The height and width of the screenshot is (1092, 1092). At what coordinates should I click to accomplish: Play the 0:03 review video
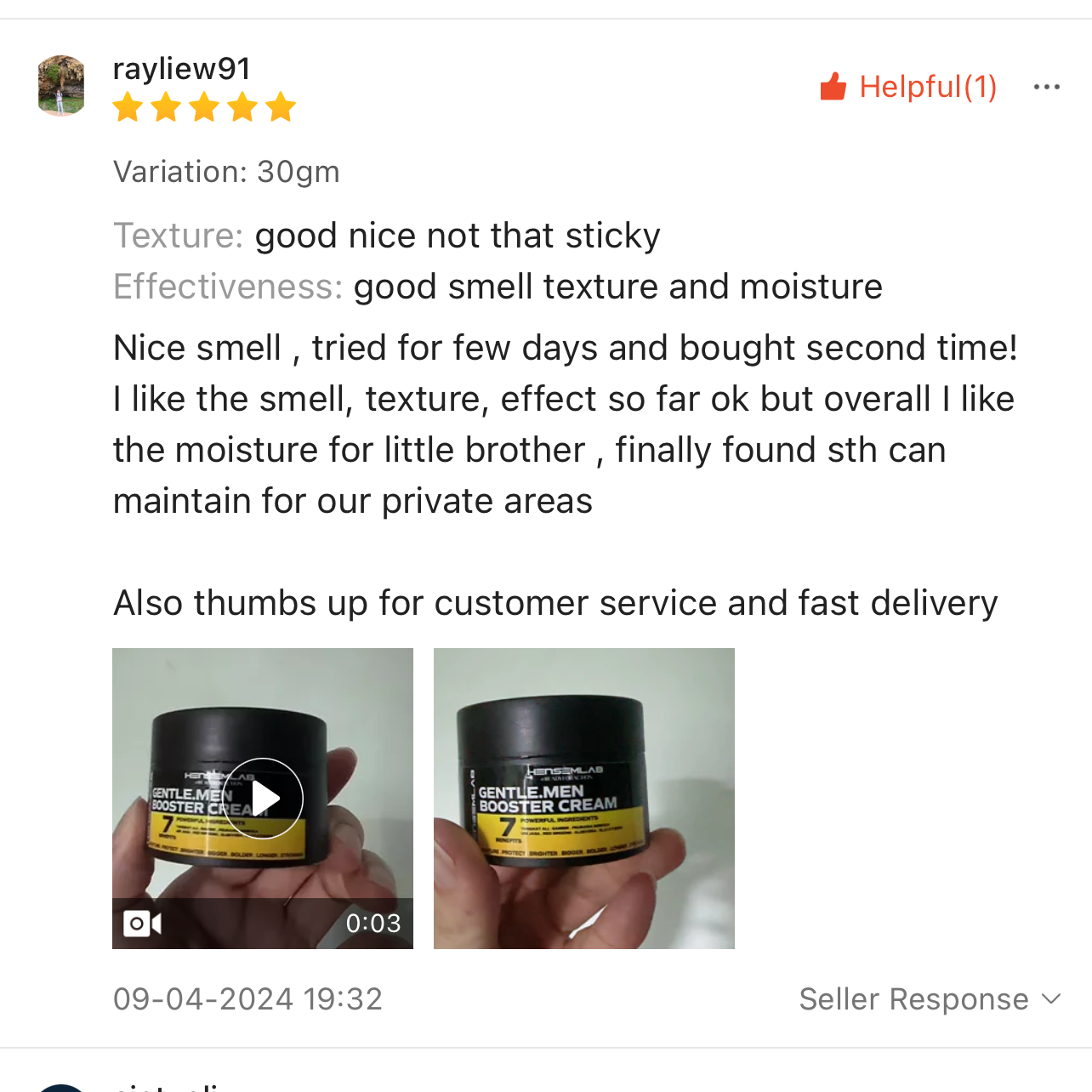pos(263,798)
